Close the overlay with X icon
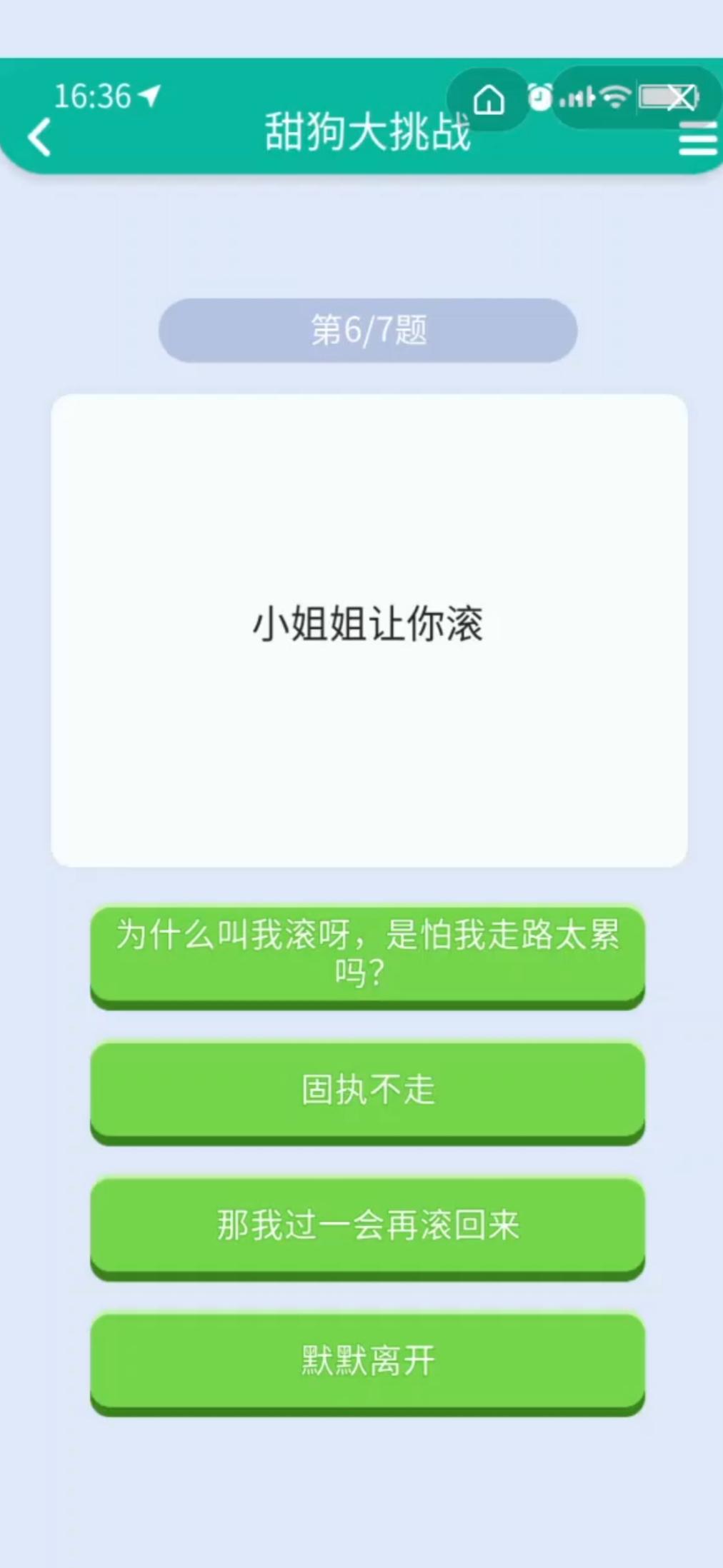Screen dimensions: 723x1568 (682, 98)
